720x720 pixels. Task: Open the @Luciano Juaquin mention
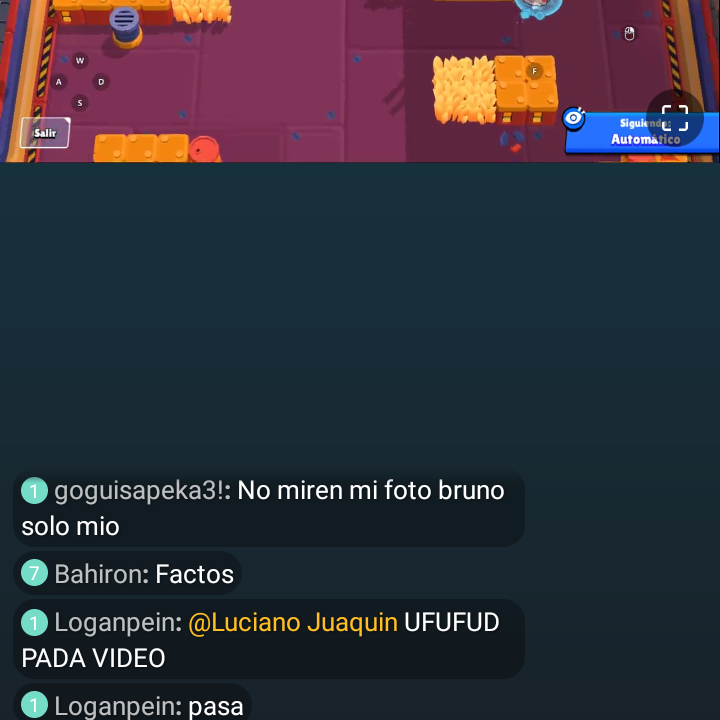(x=292, y=623)
